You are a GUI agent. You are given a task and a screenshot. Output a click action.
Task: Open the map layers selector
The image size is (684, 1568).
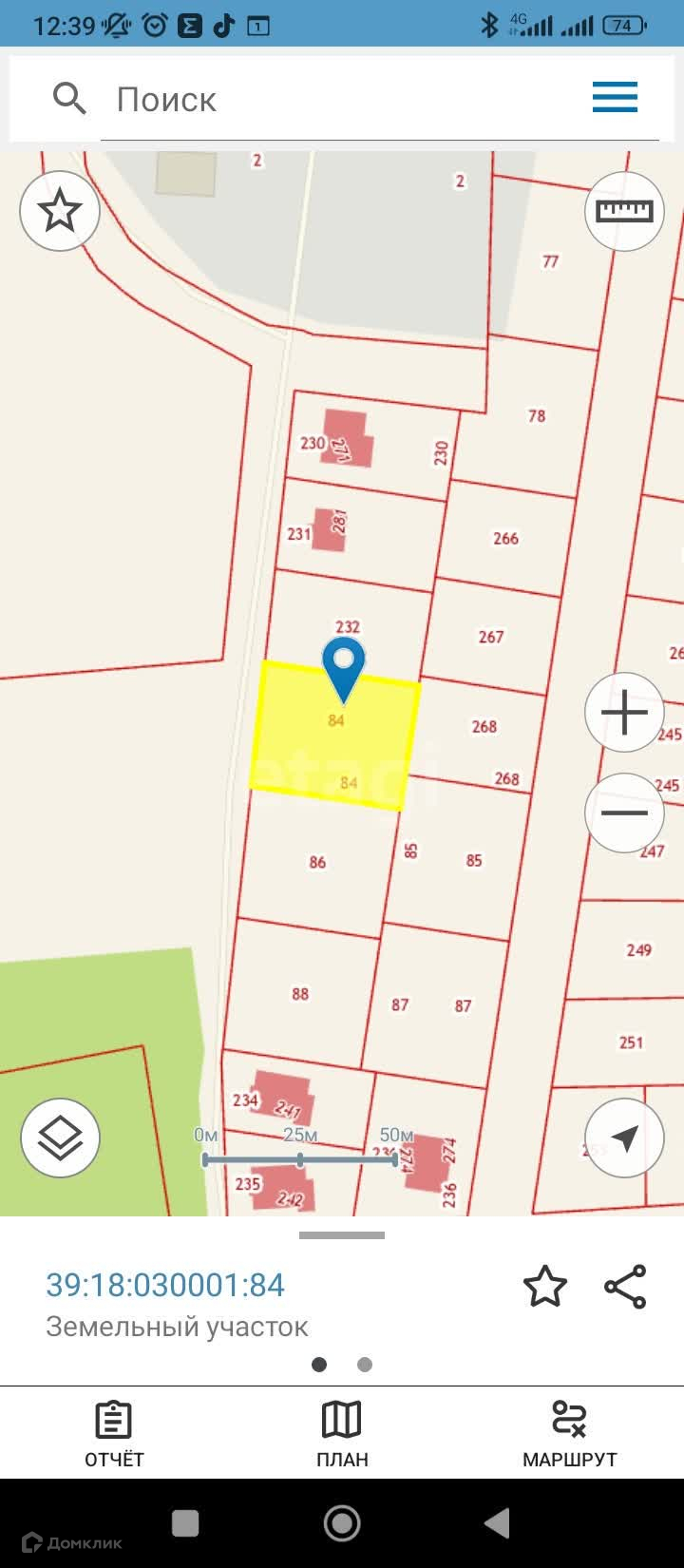(60, 1138)
